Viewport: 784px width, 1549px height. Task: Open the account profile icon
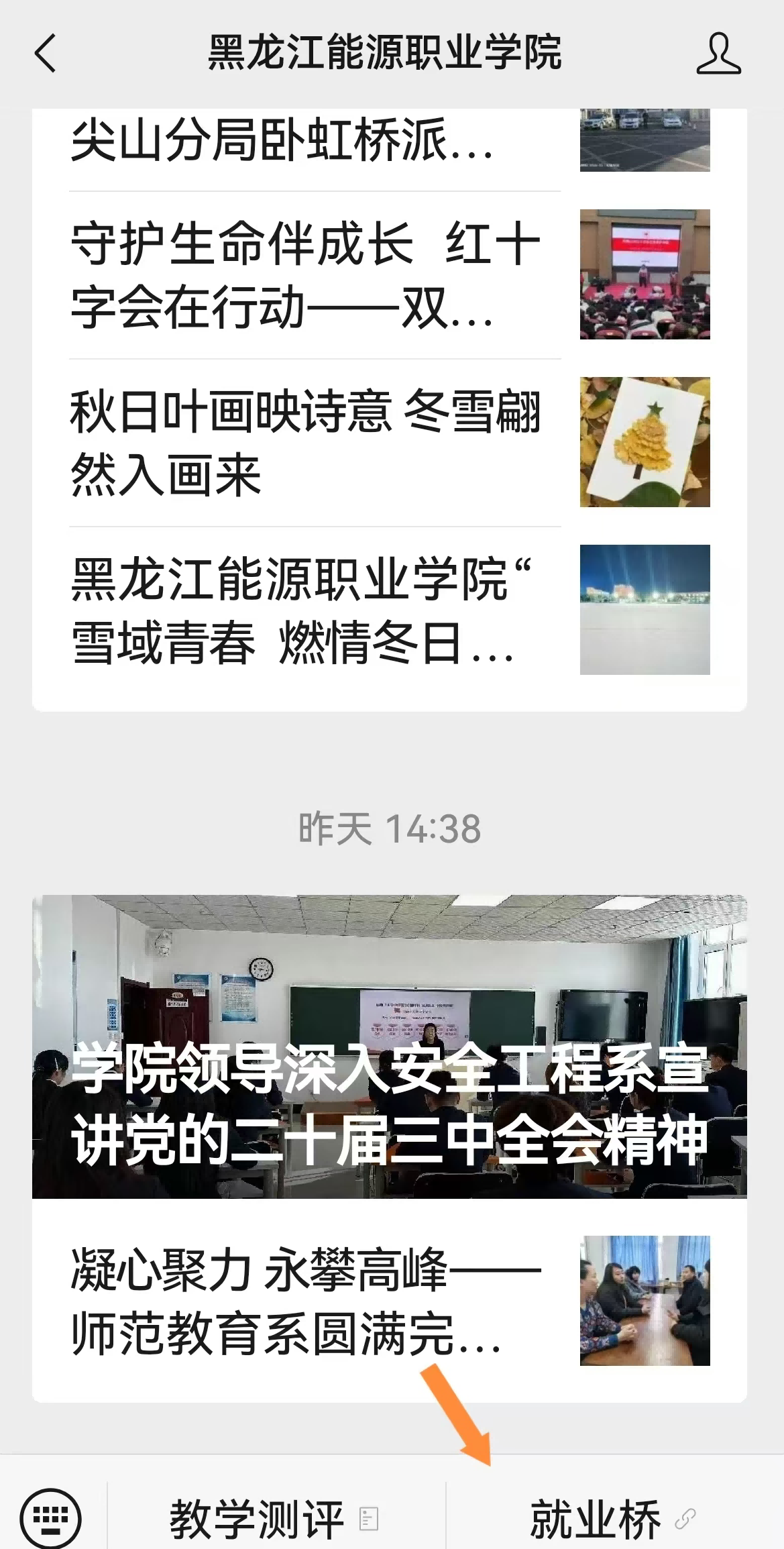pyautogui.click(x=718, y=53)
